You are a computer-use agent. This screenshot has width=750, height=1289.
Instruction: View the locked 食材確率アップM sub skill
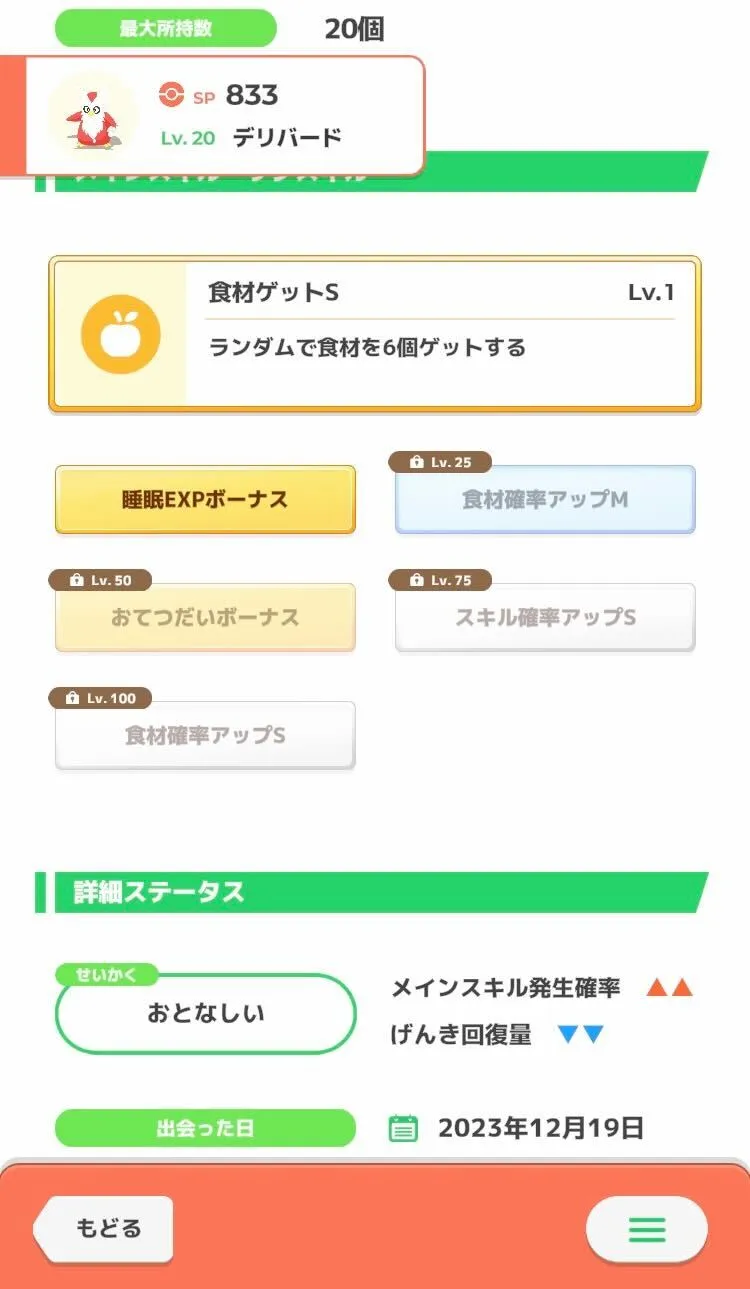pyautogui.click(x=545, y=499)
